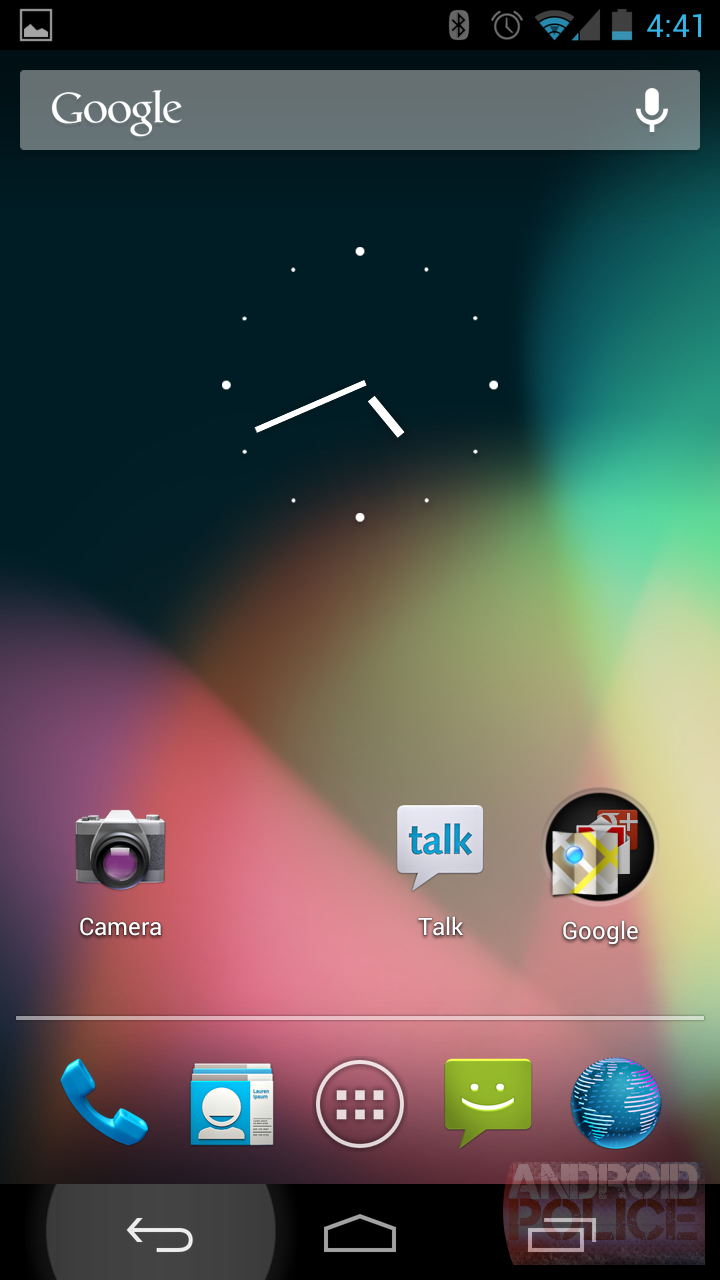Screen dimensions: 720x1280
Task: Tap the alarm clock status icon
Action: pos(506,25)
